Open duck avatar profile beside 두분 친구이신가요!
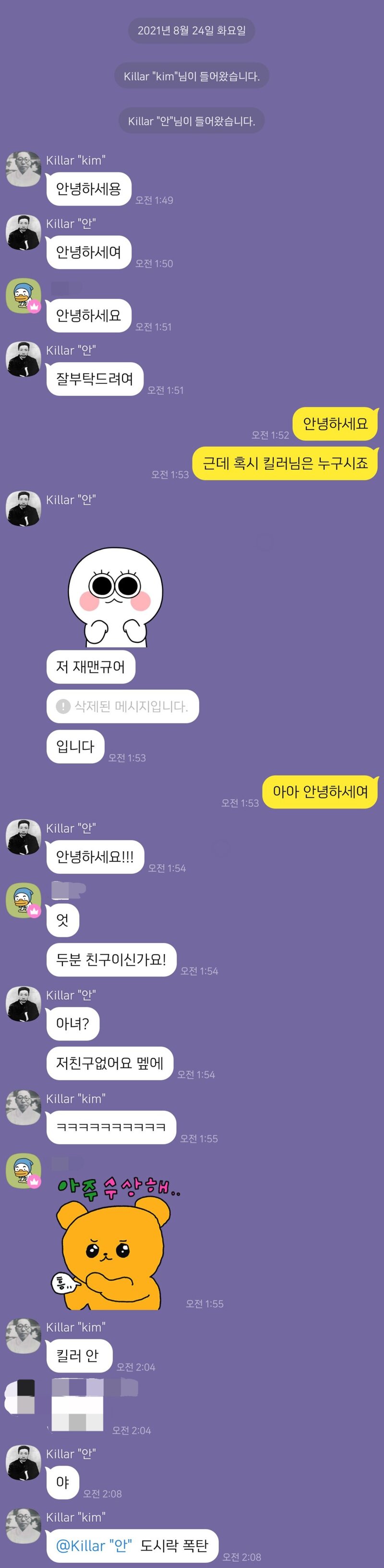This screenshot has width=384, height=1568. pos(23,901)
